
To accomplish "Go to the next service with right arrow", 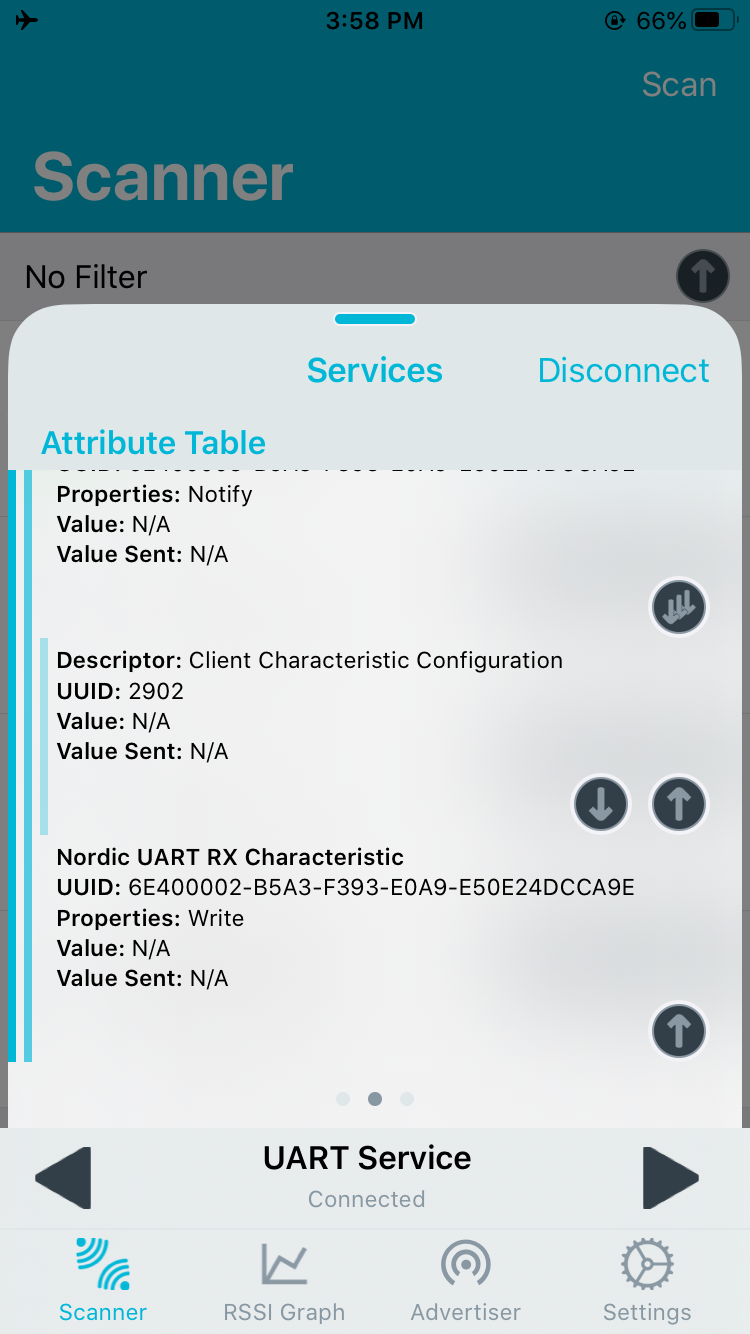I will (x=670, y=1177).
